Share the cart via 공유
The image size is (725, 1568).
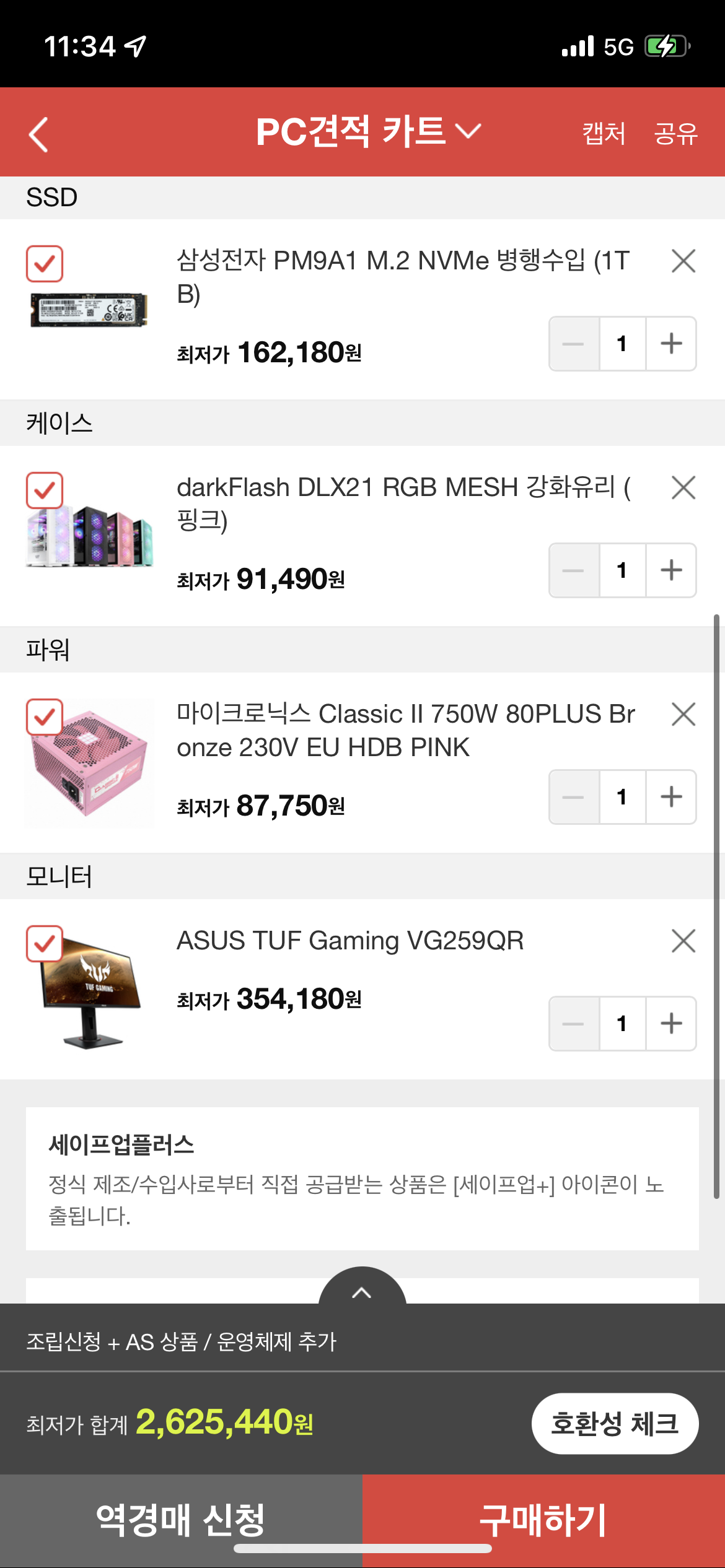[x=675, y=133]
